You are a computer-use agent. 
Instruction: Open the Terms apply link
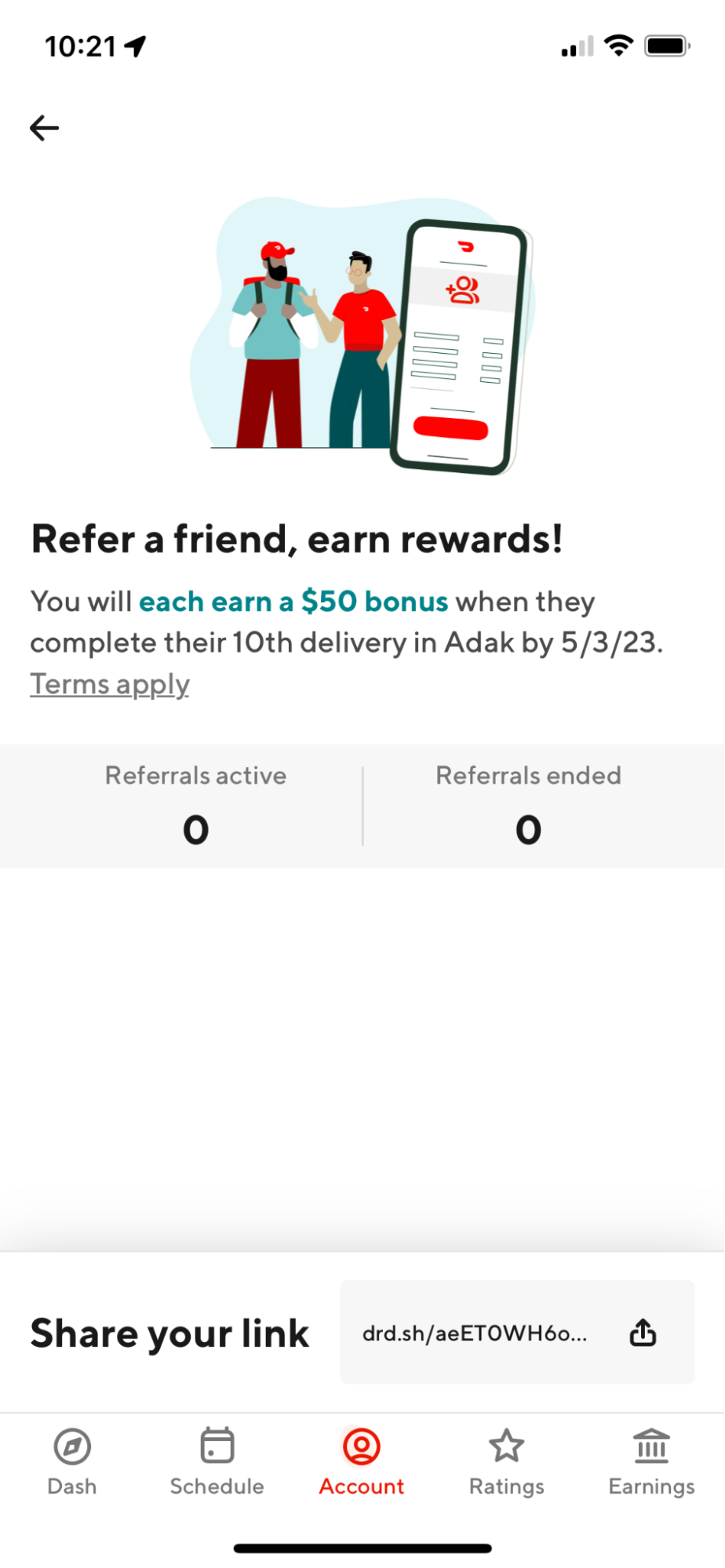tap(109, 683)
